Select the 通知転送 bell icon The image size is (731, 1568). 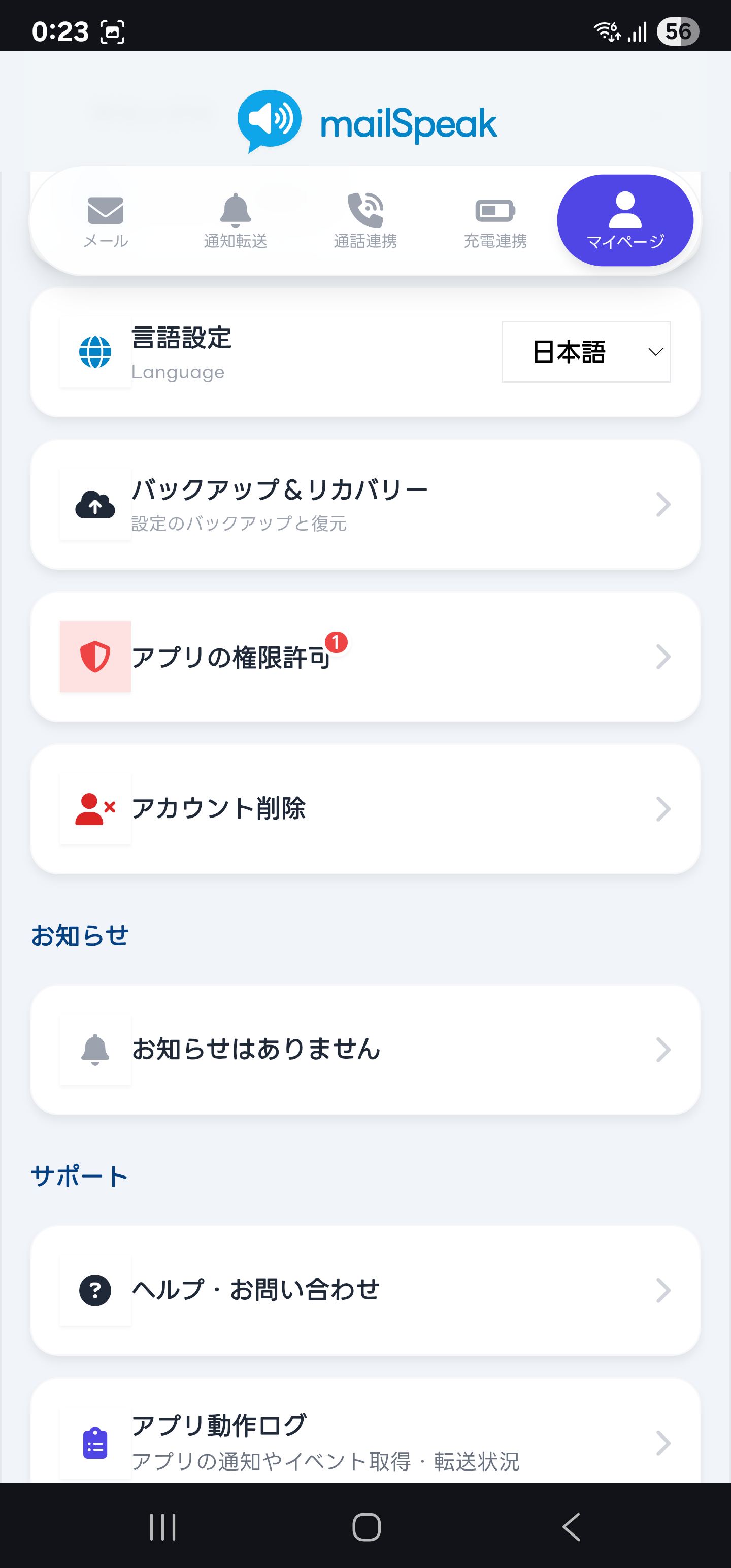pos(236,211)
